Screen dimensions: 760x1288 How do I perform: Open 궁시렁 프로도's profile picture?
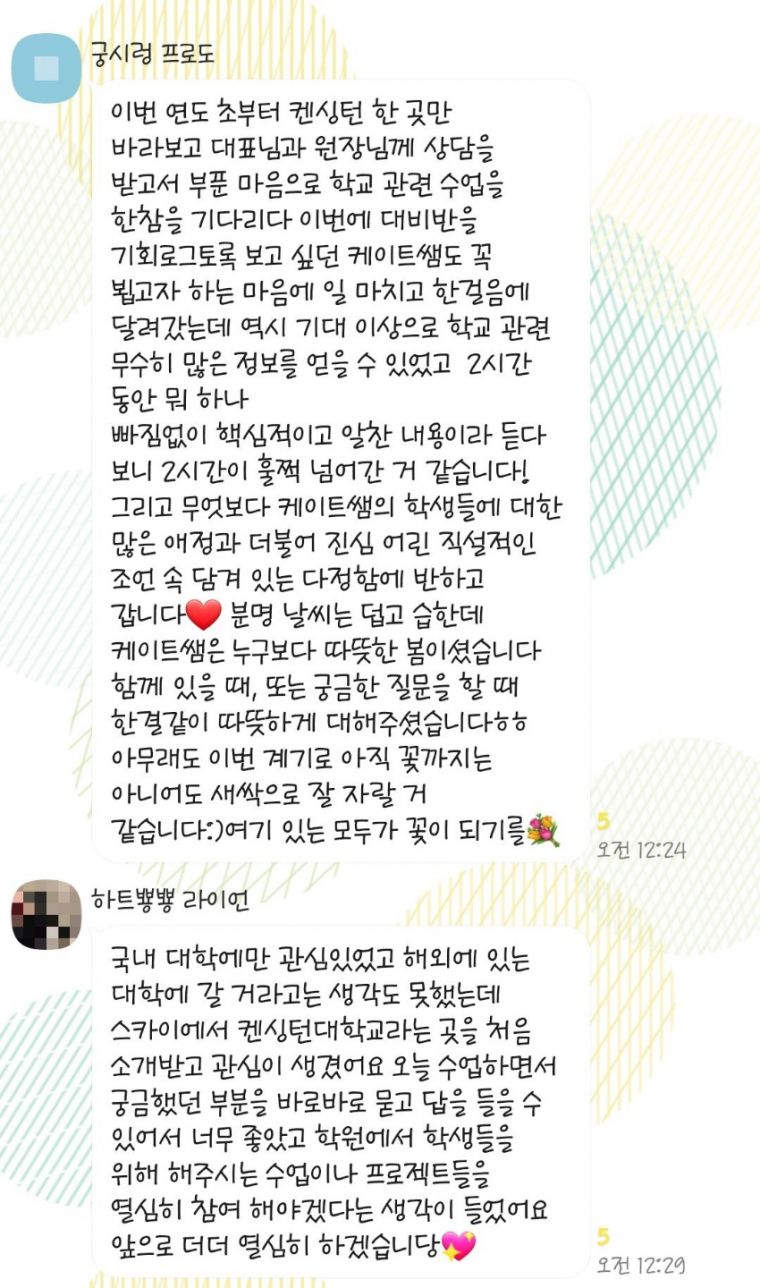click(46, 68)
